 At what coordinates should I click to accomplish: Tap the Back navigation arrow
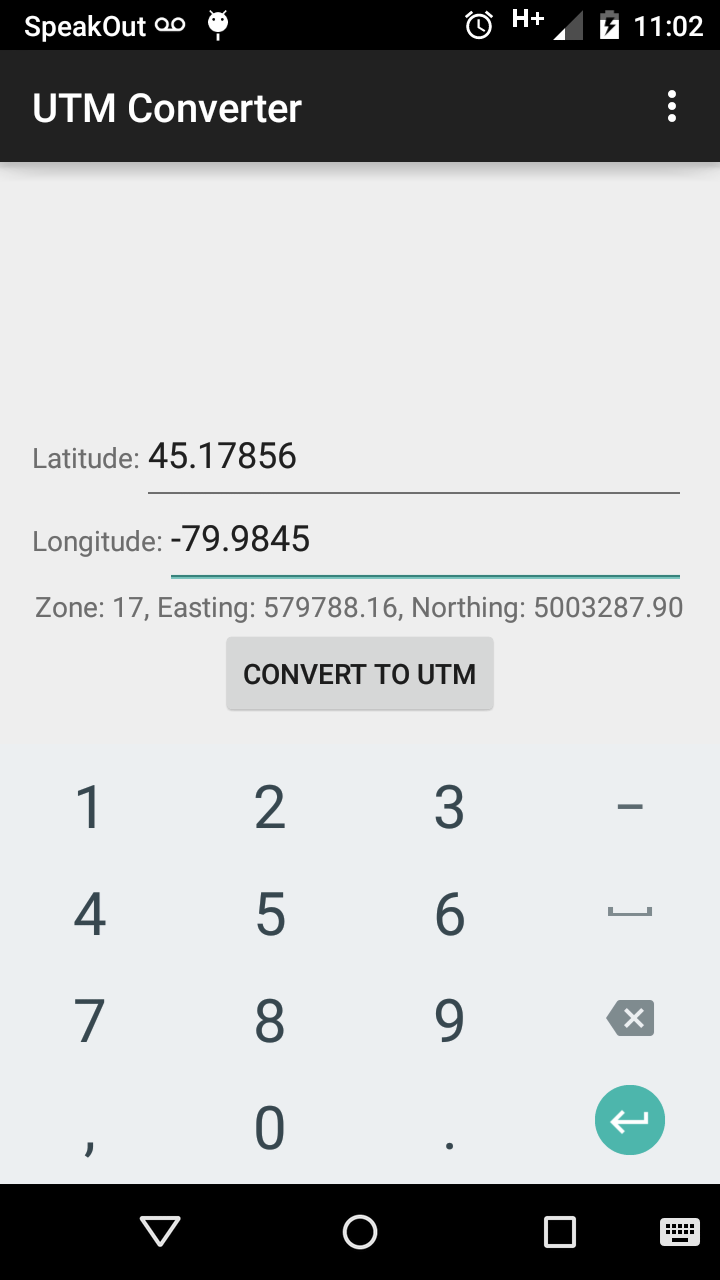click(x=159, y=1232)
